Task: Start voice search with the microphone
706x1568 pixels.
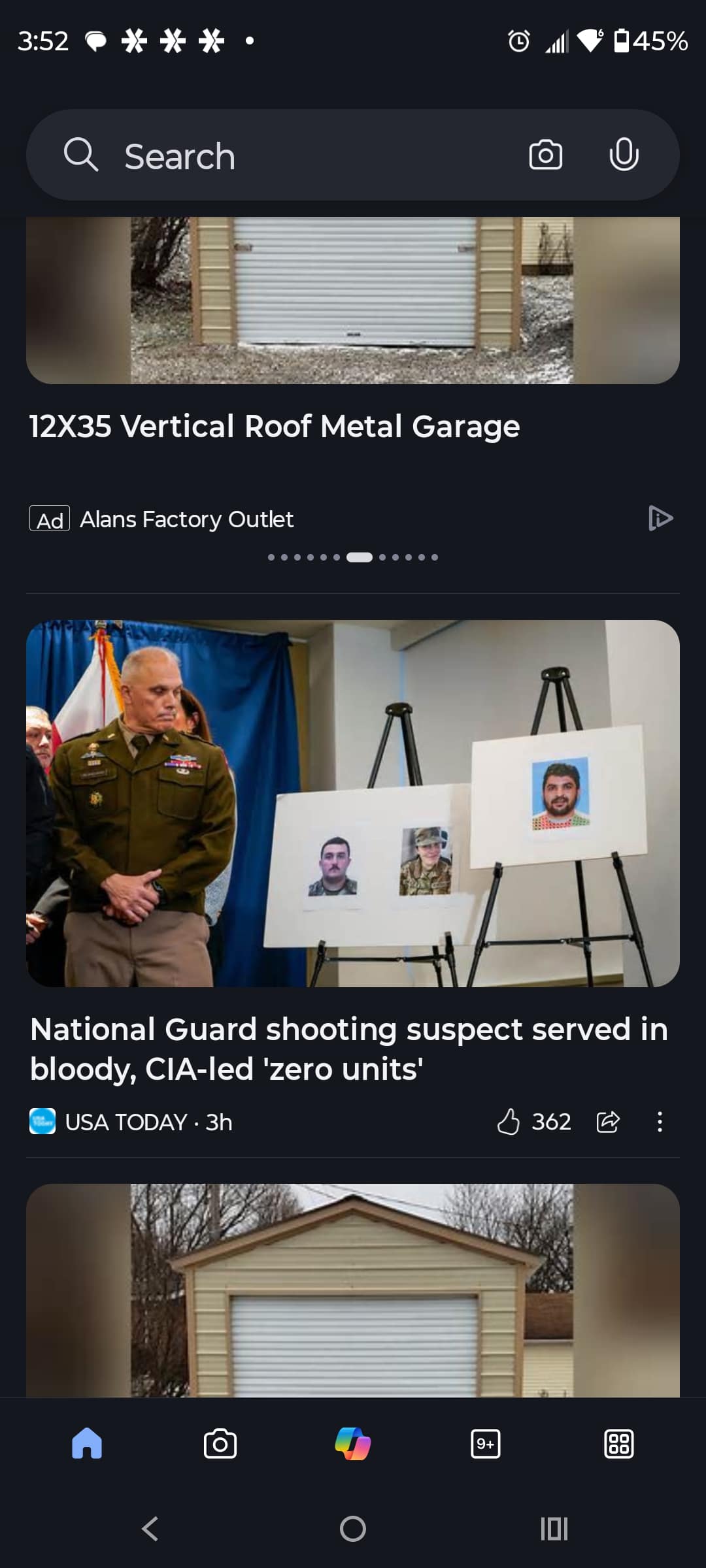Action: (624, 155)
